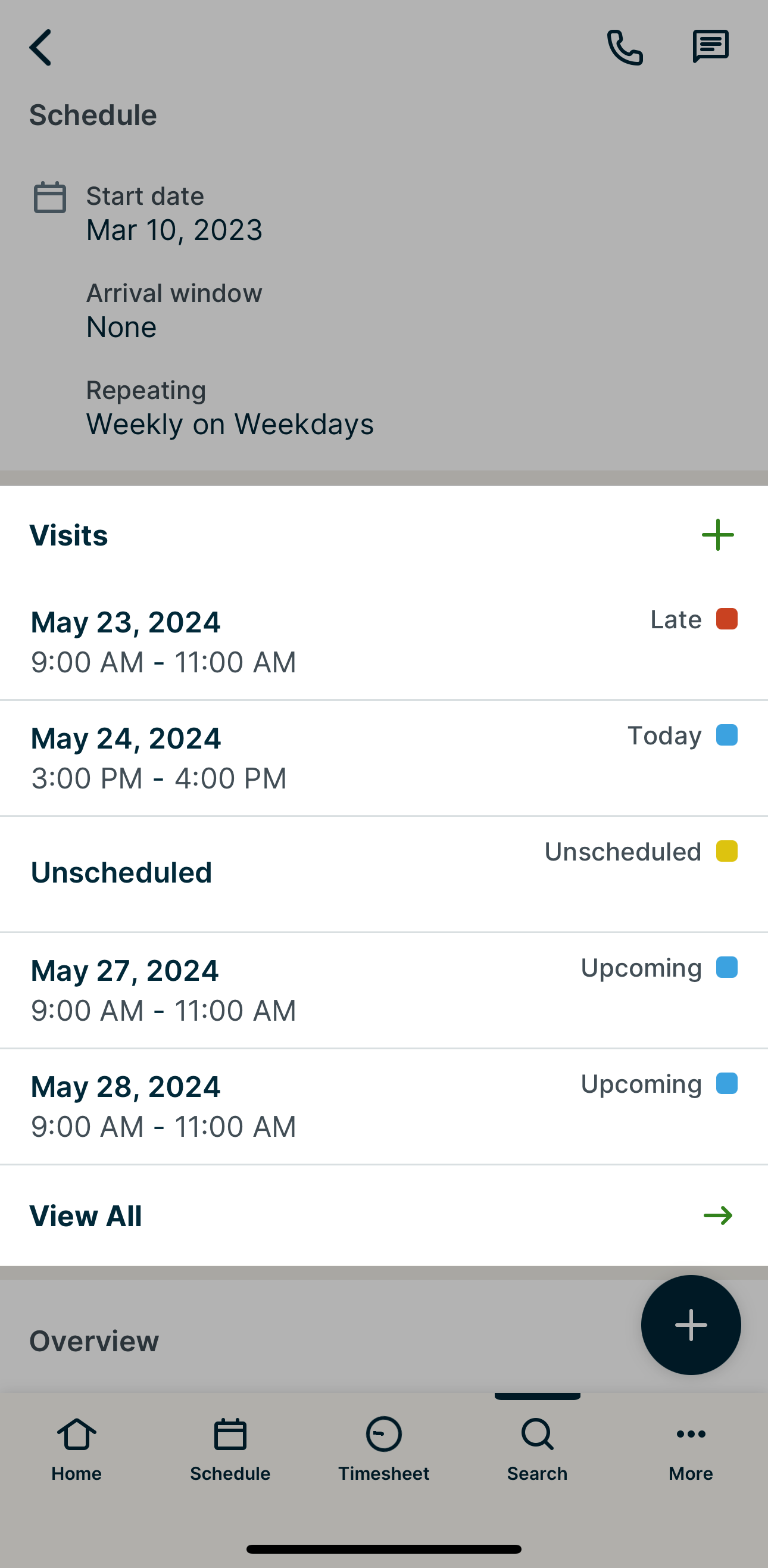Tap the Search magnifier icon
The width and height of the screenshot is (768, 1568).
pos(537,1435)
